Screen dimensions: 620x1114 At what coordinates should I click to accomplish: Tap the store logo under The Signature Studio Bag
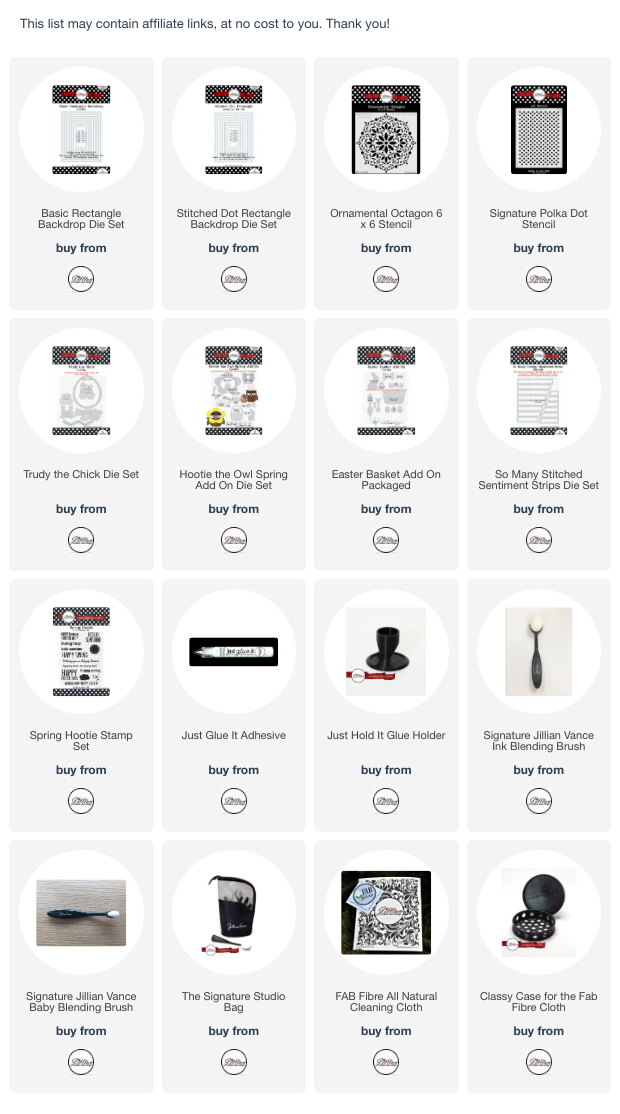coord(234,1062)
